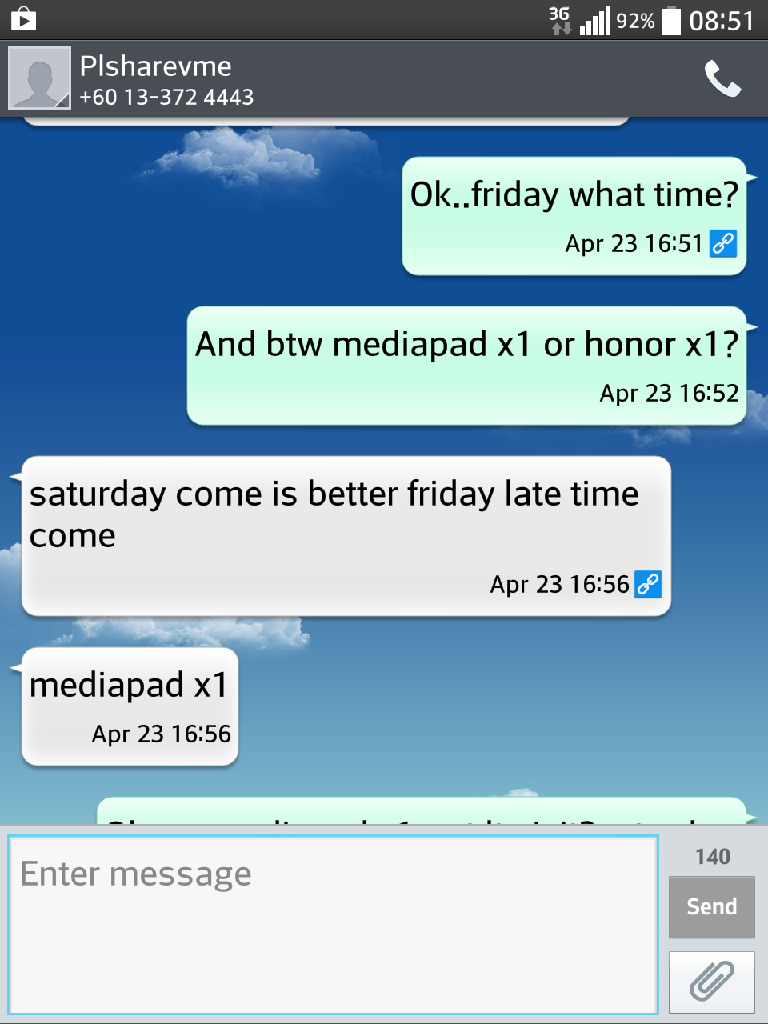Viewport: 768px width, 1024px height.
Task: Tap the "saturday come is better" message bubble
Action: tap(345, 535)
